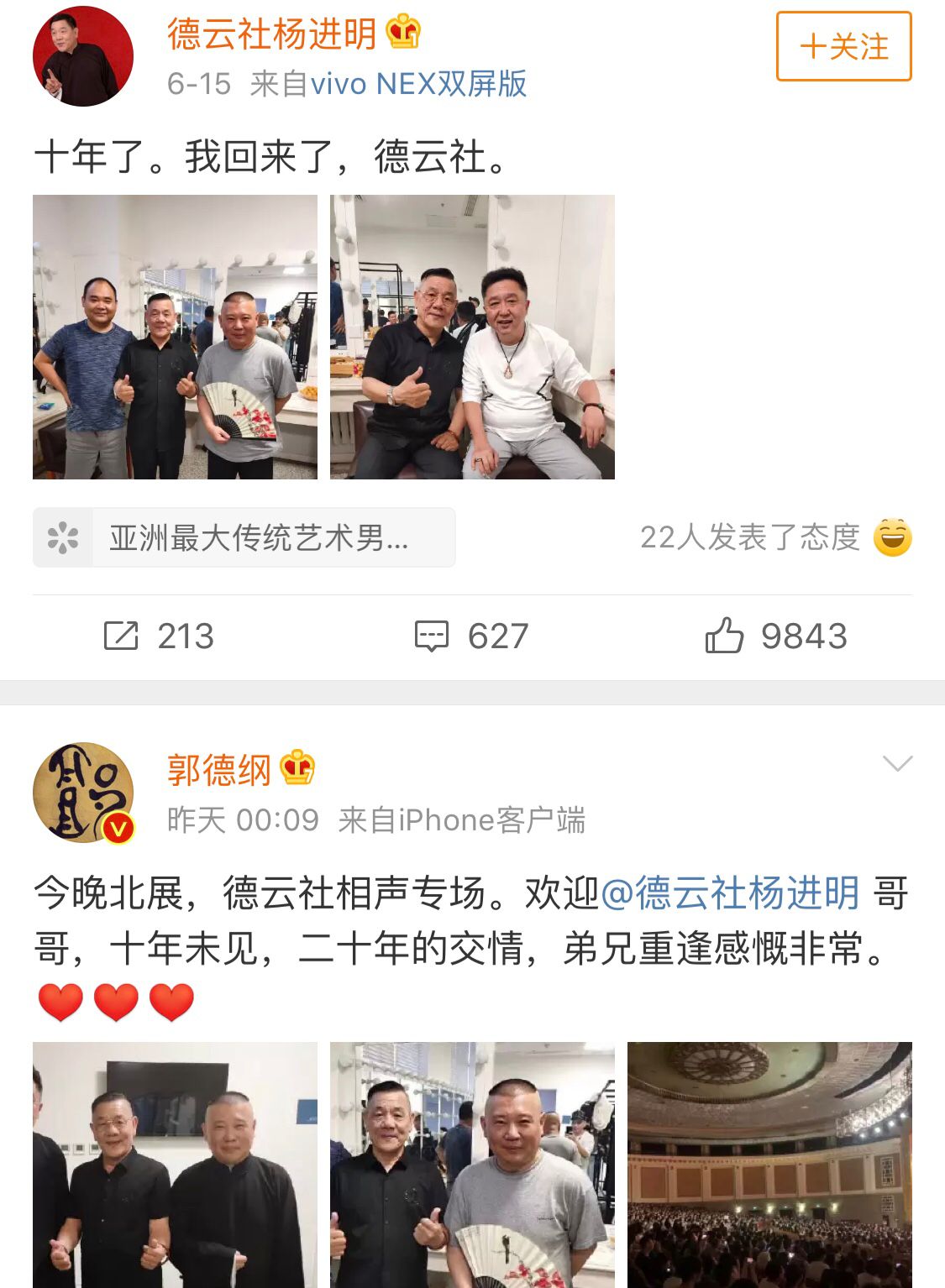945x1288 pixels.
Task: Open 郭德纲's profile avatar
Action: coord(82,792)
